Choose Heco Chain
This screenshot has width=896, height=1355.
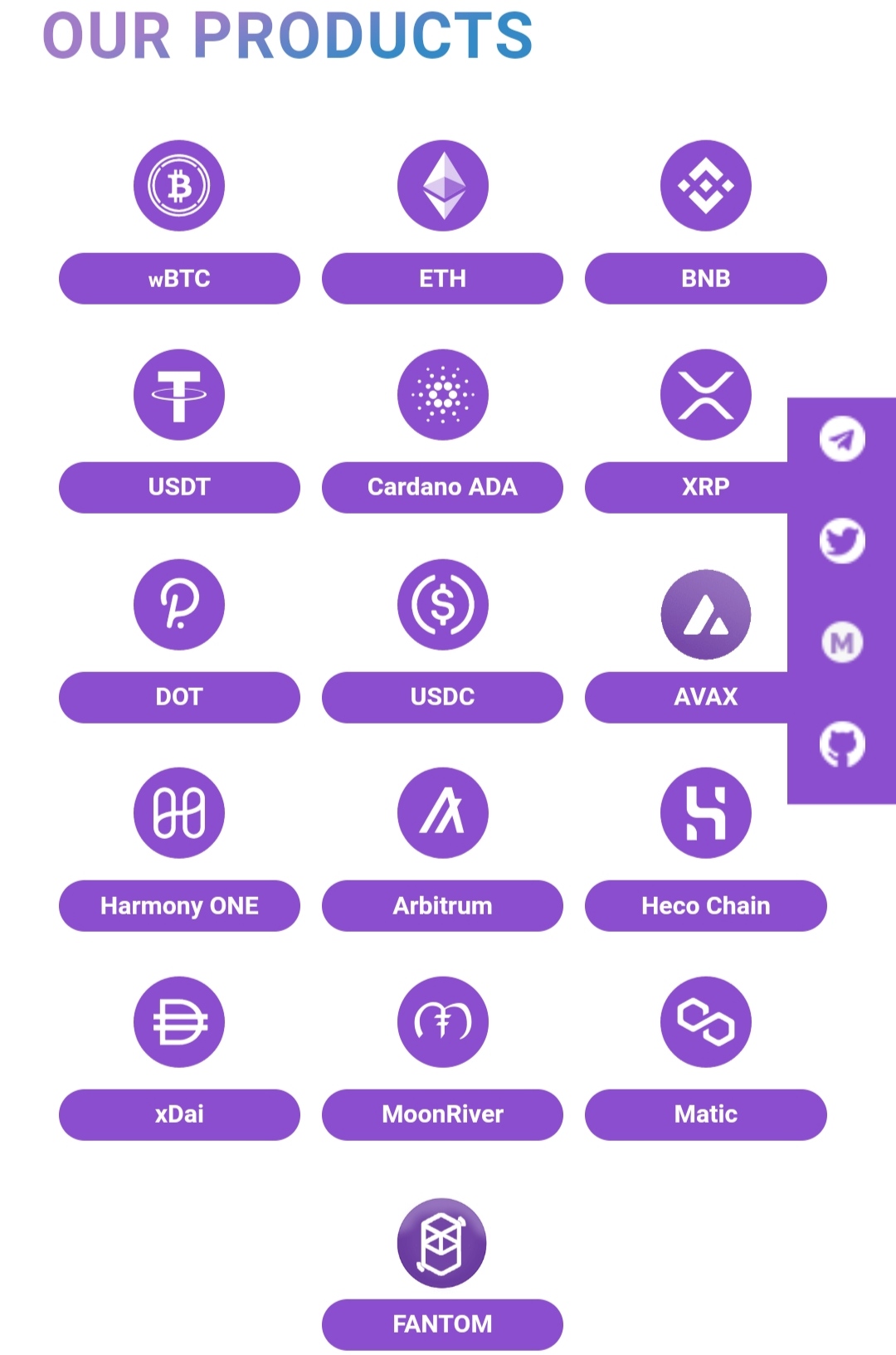point(705,906)
